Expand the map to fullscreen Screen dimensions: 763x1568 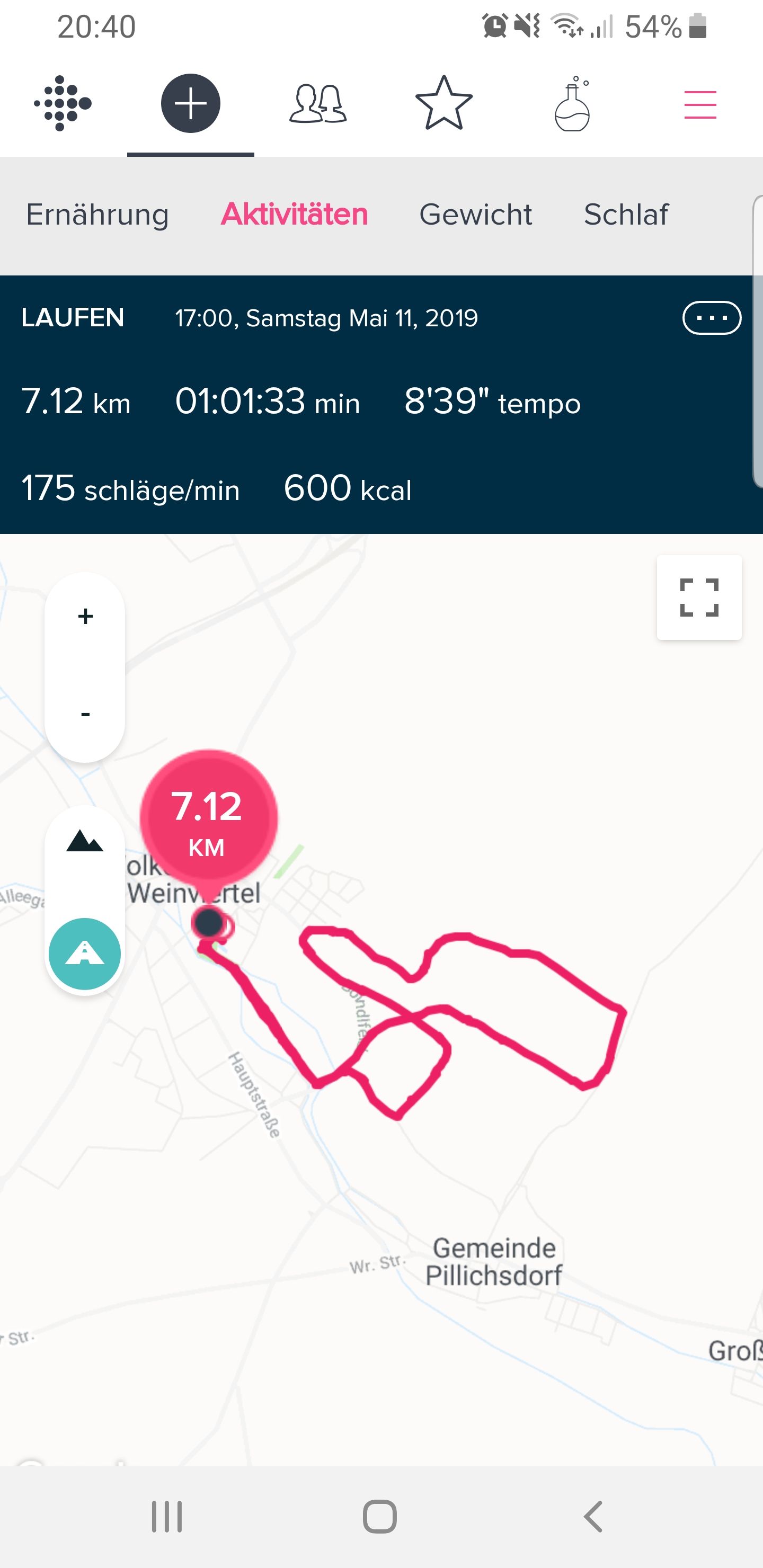pyautogui.click(x=699, y=597)
